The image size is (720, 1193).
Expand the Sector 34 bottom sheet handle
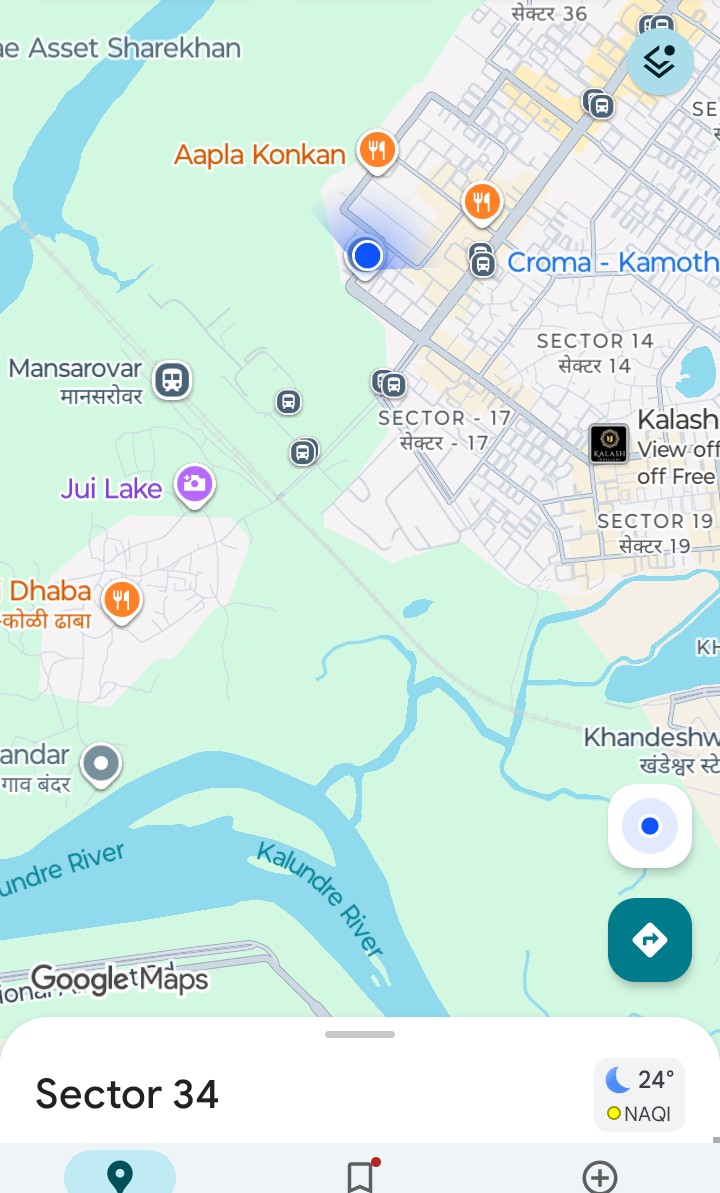pos(360,1034)
